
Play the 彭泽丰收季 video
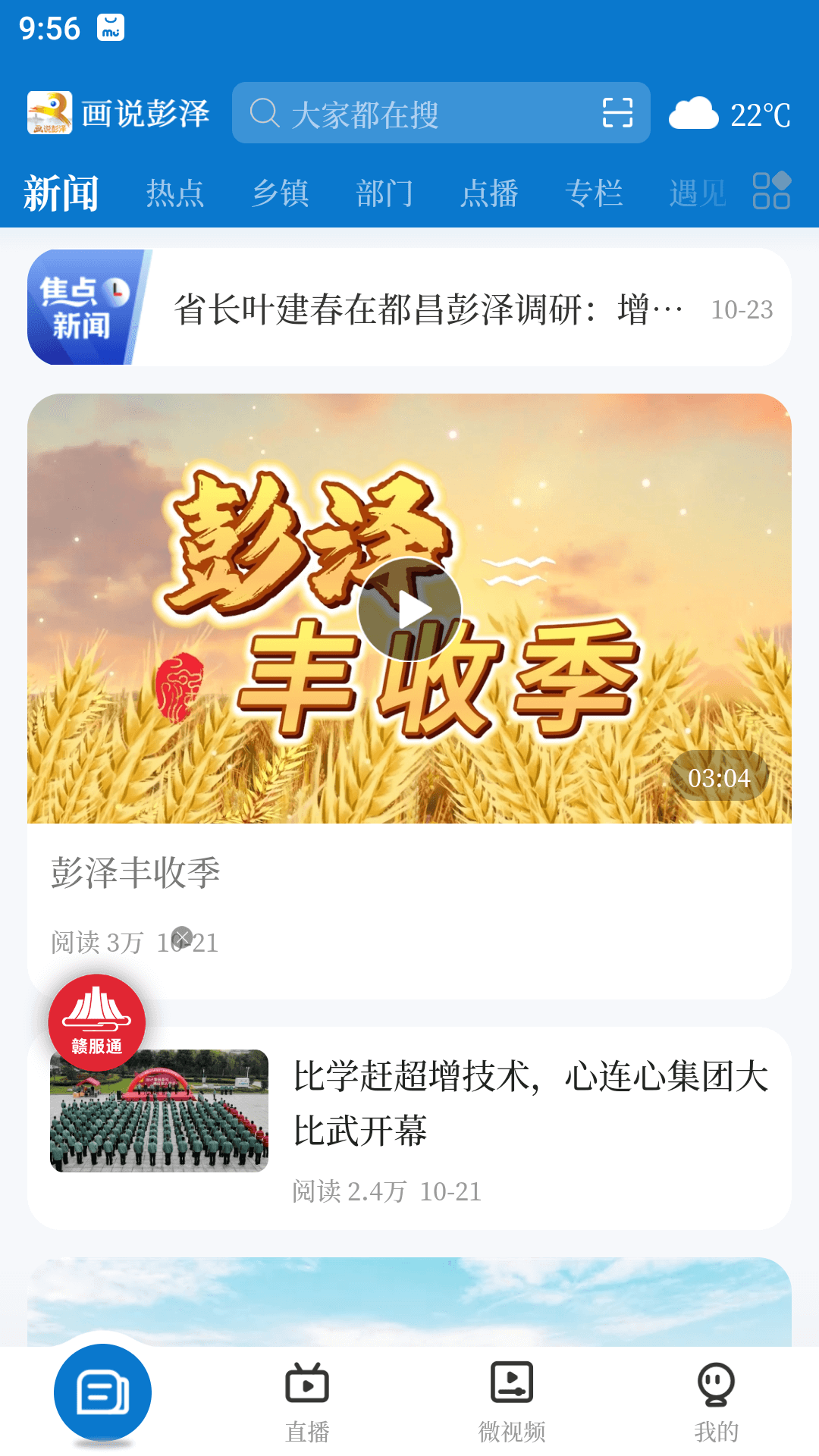click(409, 607)
